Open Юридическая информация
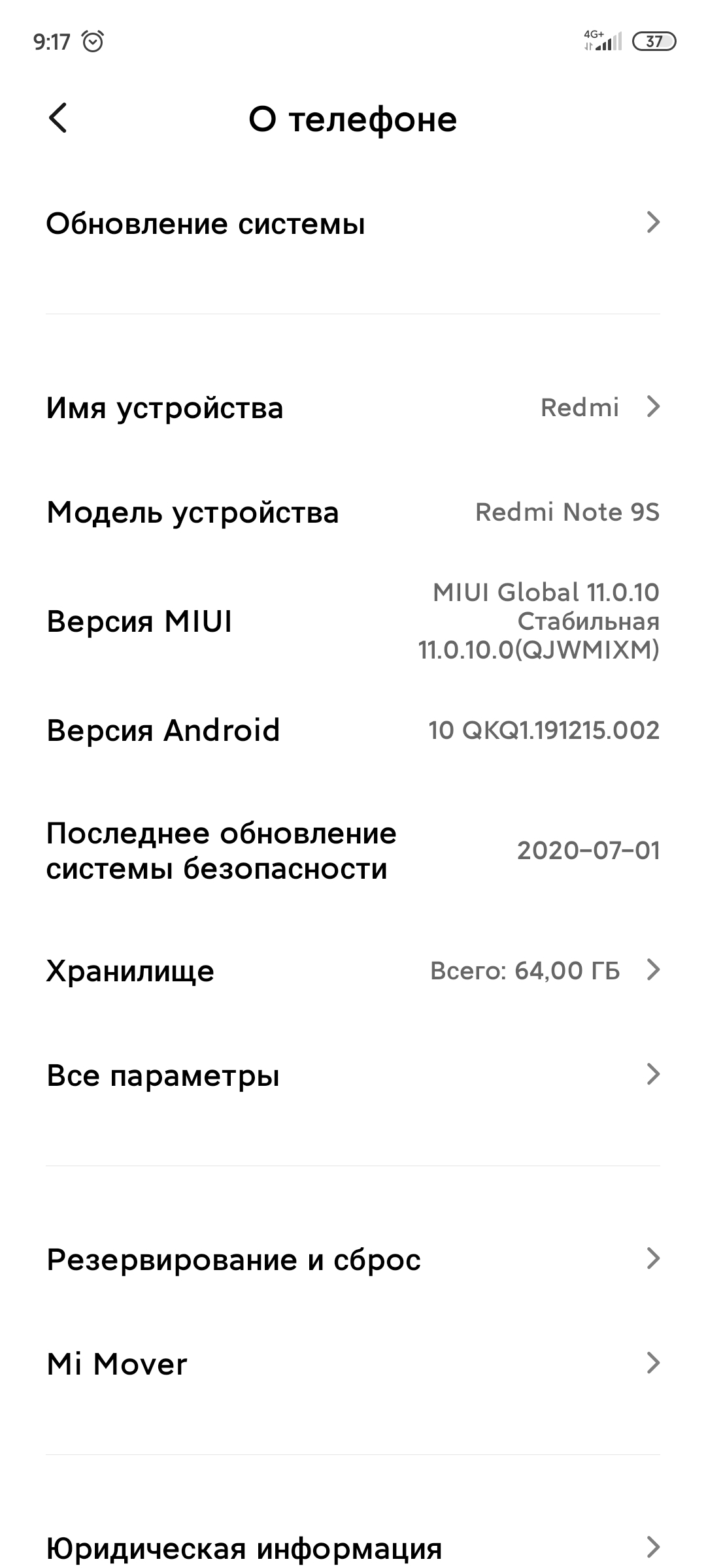The height and width of the screenshot is (1568, 706). [353, 1547]
